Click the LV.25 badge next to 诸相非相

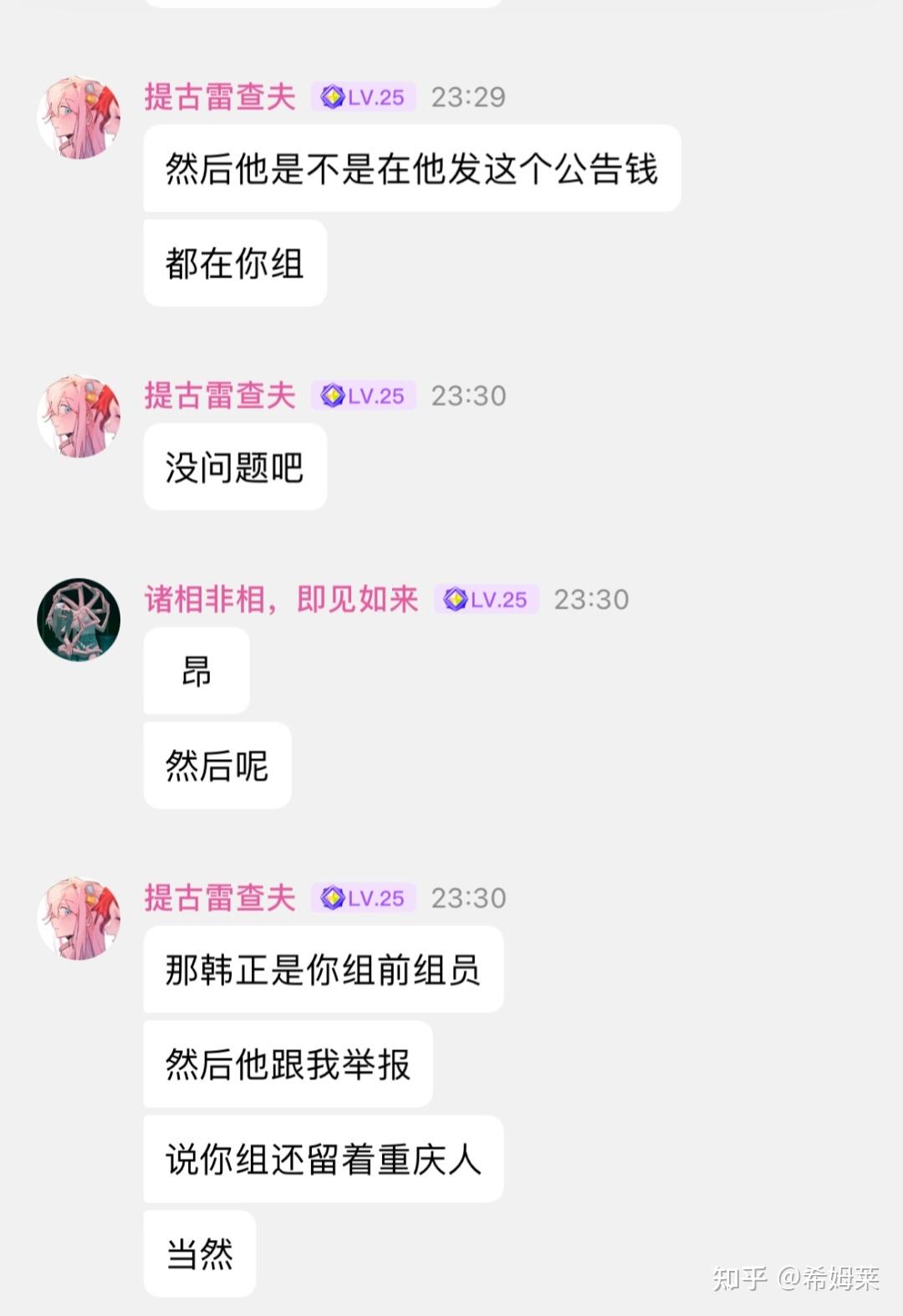click(485, 599)
